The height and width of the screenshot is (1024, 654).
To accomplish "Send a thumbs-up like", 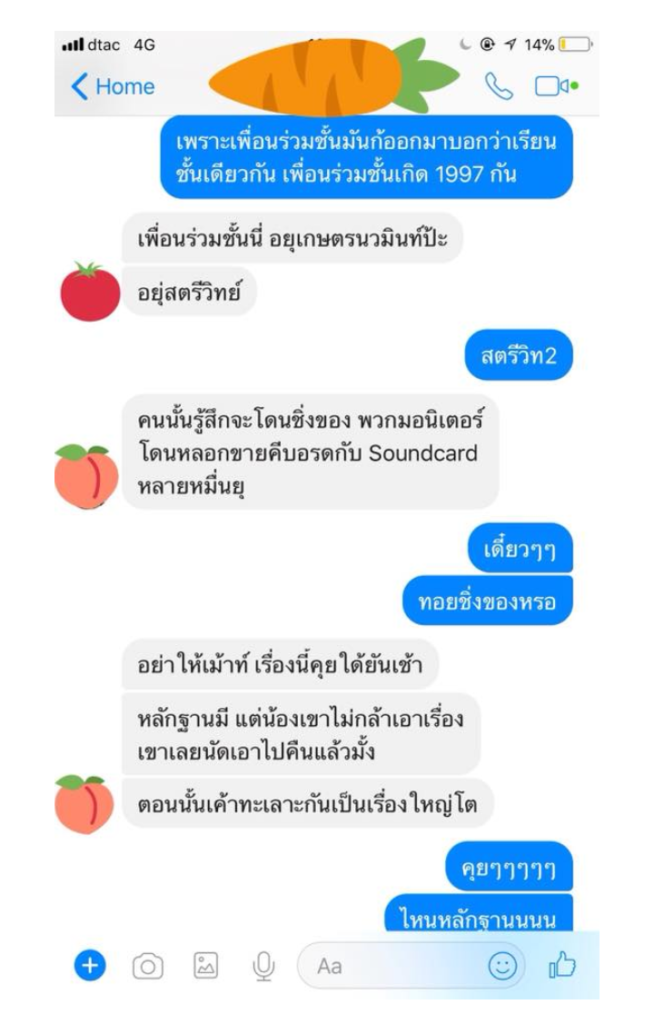I will [562, 965].
